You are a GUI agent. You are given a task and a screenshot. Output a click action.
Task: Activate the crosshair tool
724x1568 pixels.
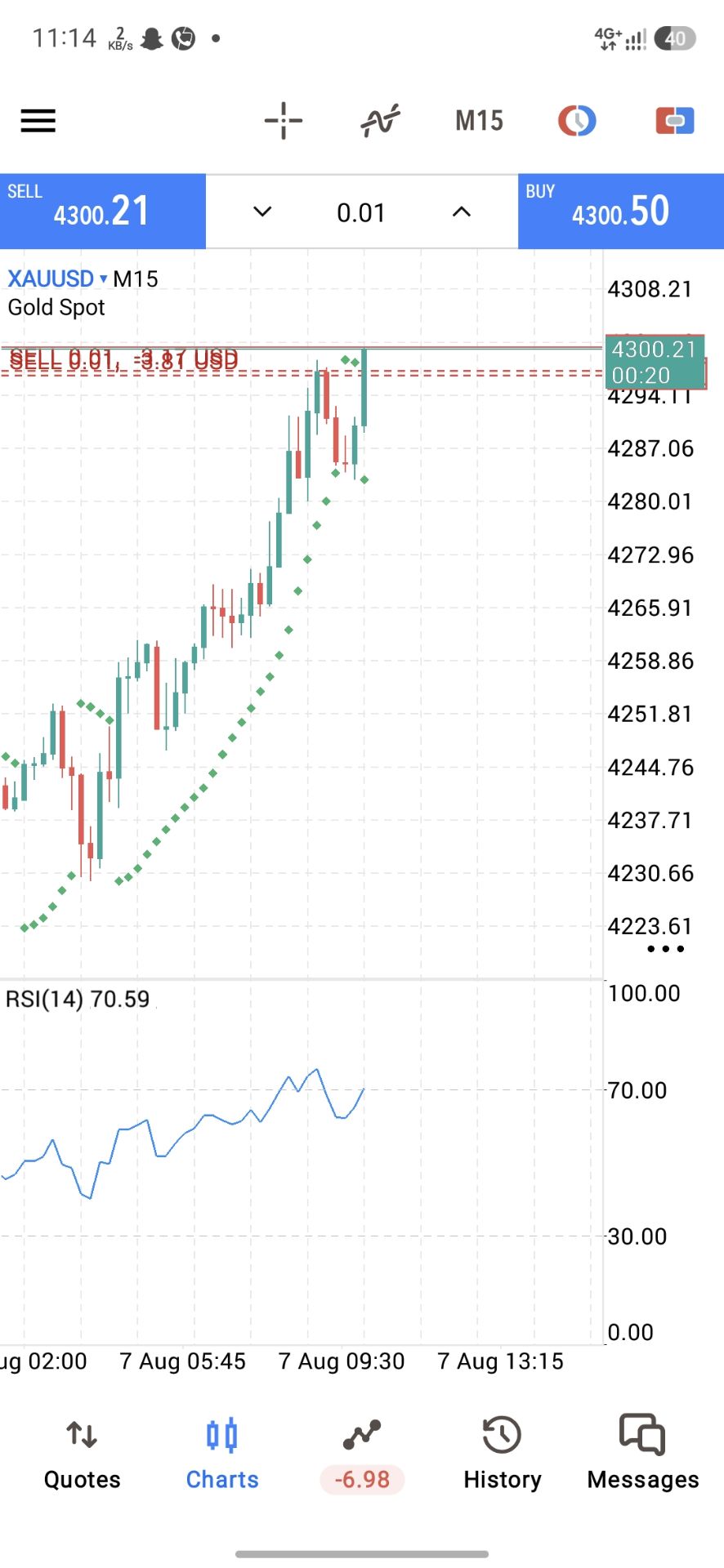284,121
